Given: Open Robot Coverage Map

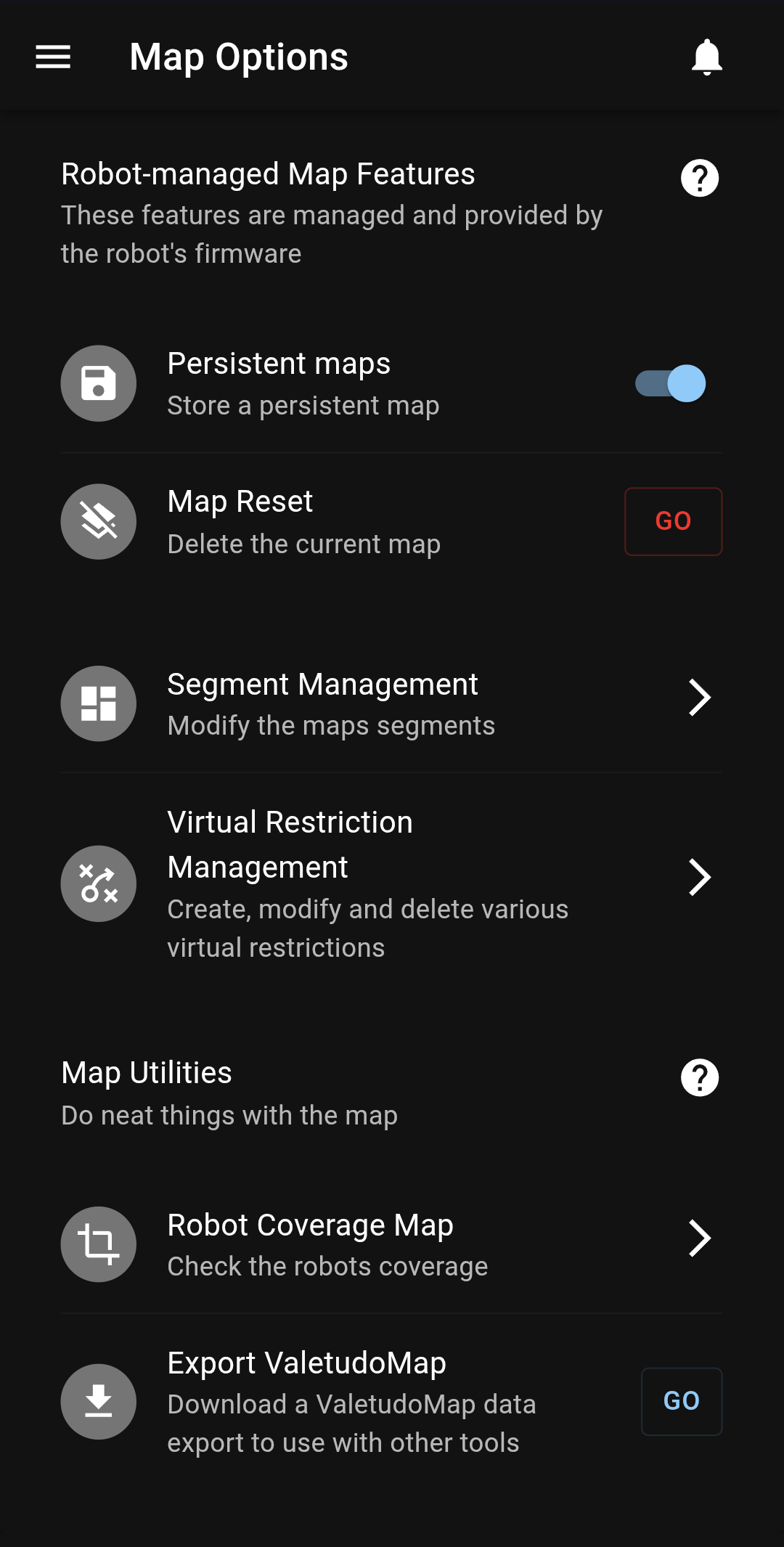Looking at the screenshot, I should coord(392,1244).
